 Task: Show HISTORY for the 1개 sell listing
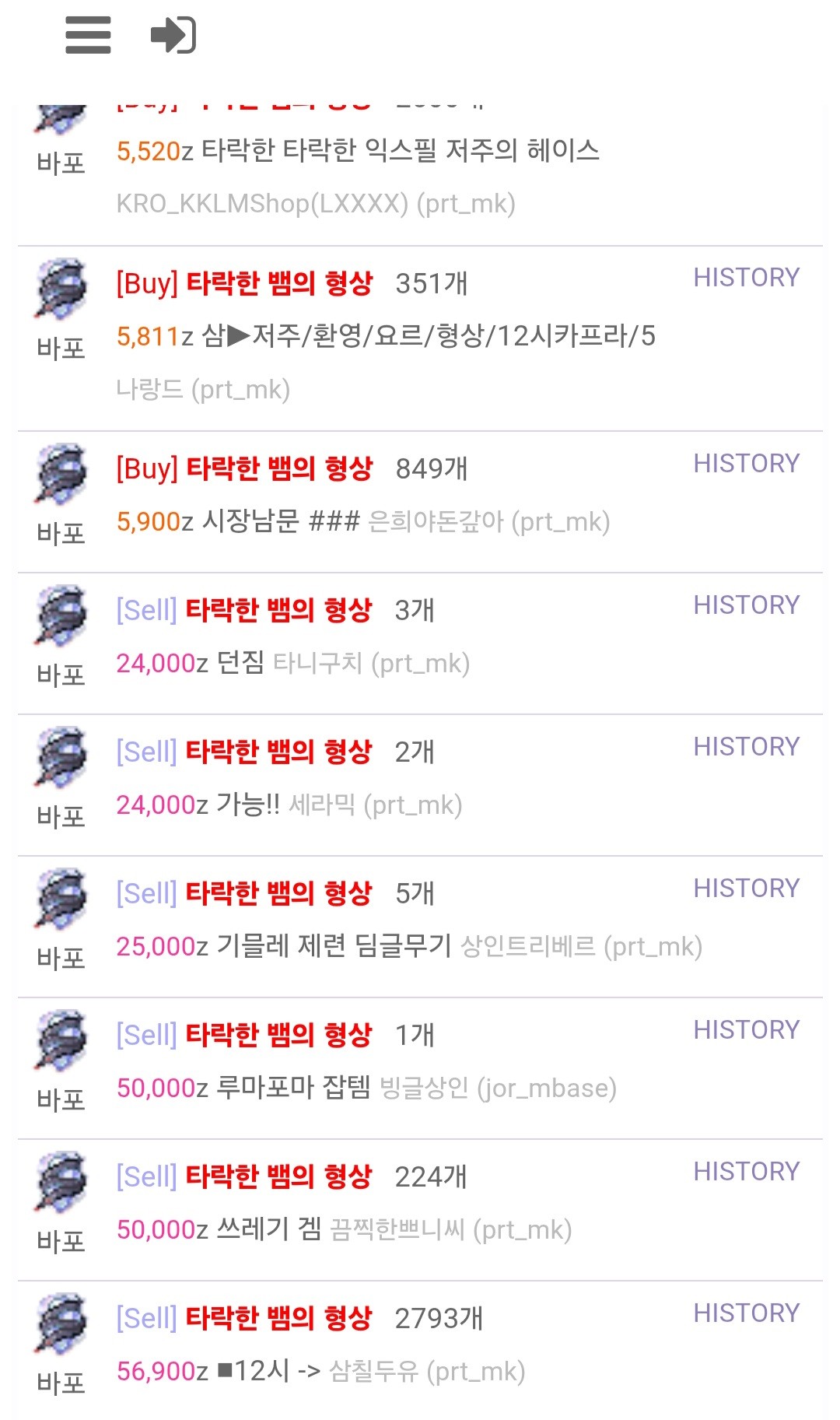click(x=746, y=1030)
